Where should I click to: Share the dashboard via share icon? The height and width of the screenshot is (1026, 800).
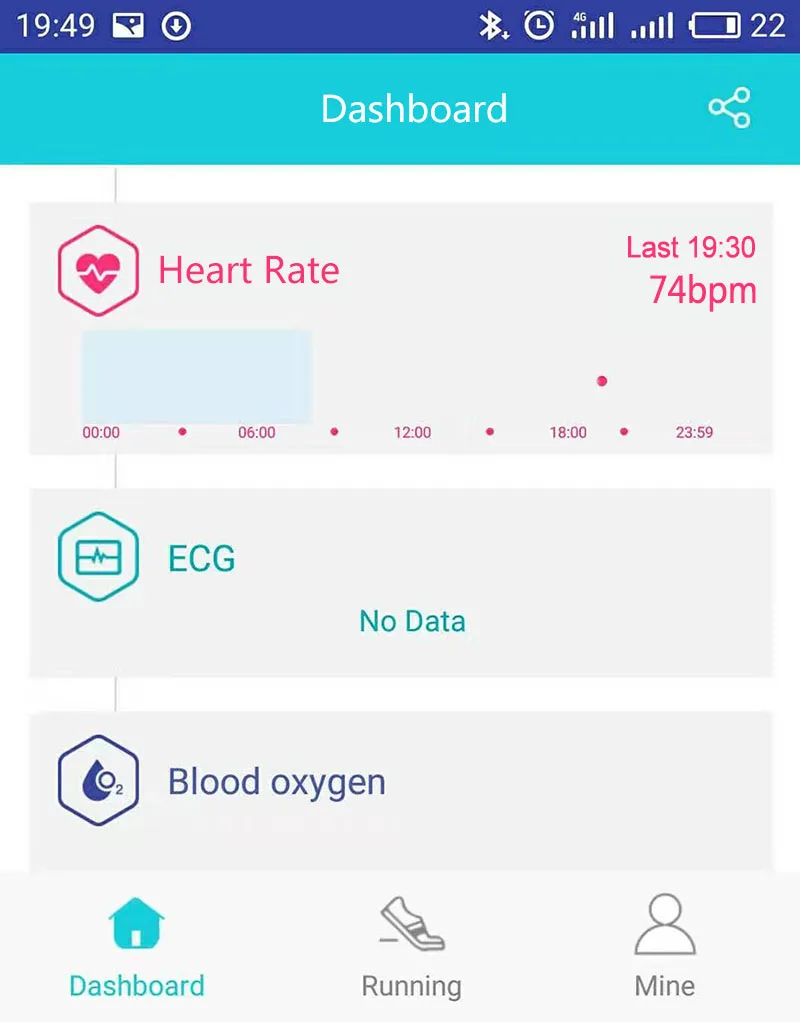click(729, 108)
